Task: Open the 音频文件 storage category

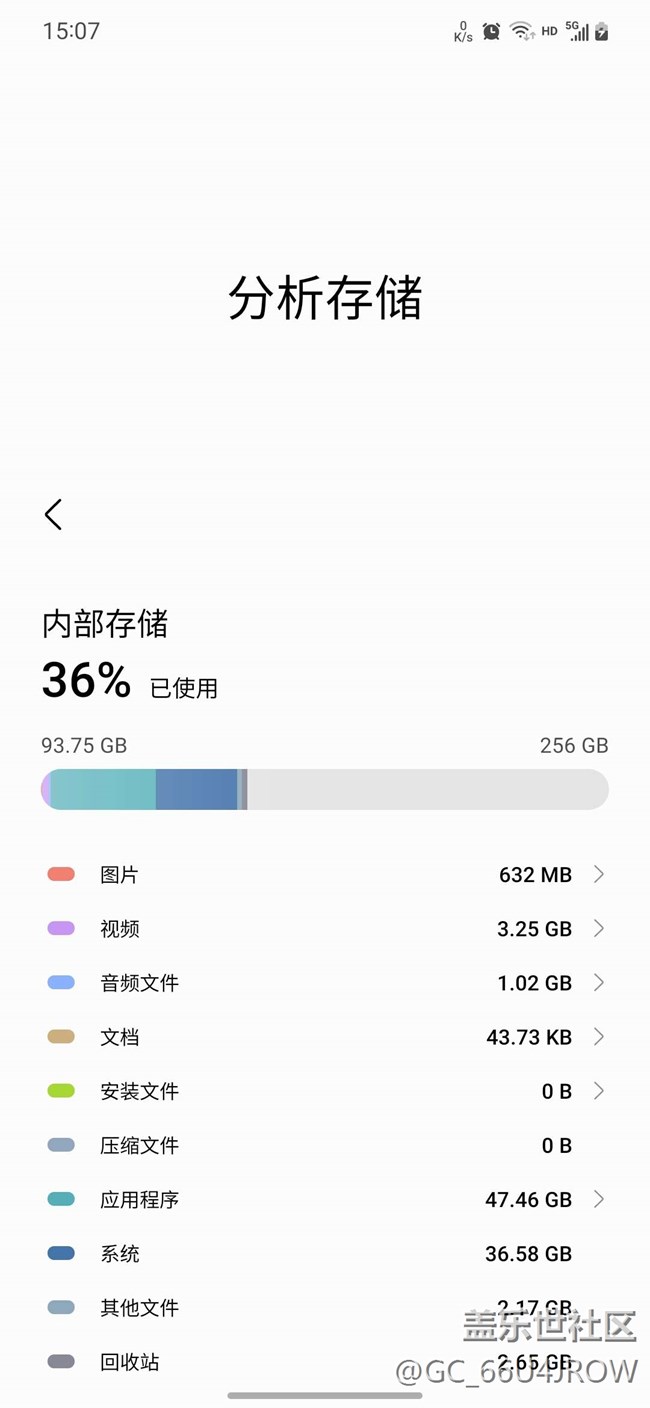Action: [324, 983]
